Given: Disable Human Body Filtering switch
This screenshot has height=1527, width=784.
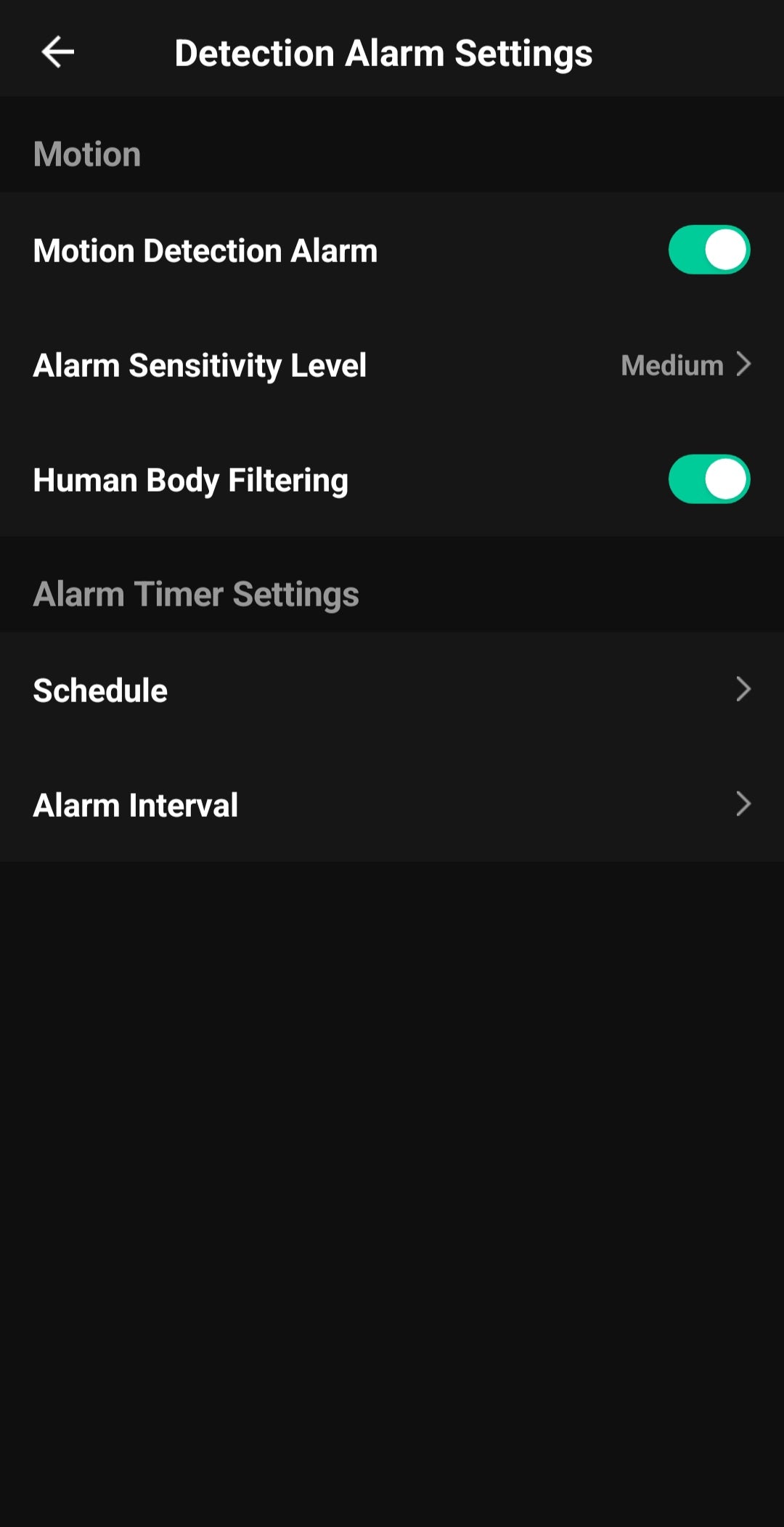Looking at the screenshot, I should pyautogui.click(x=709, y=479).
